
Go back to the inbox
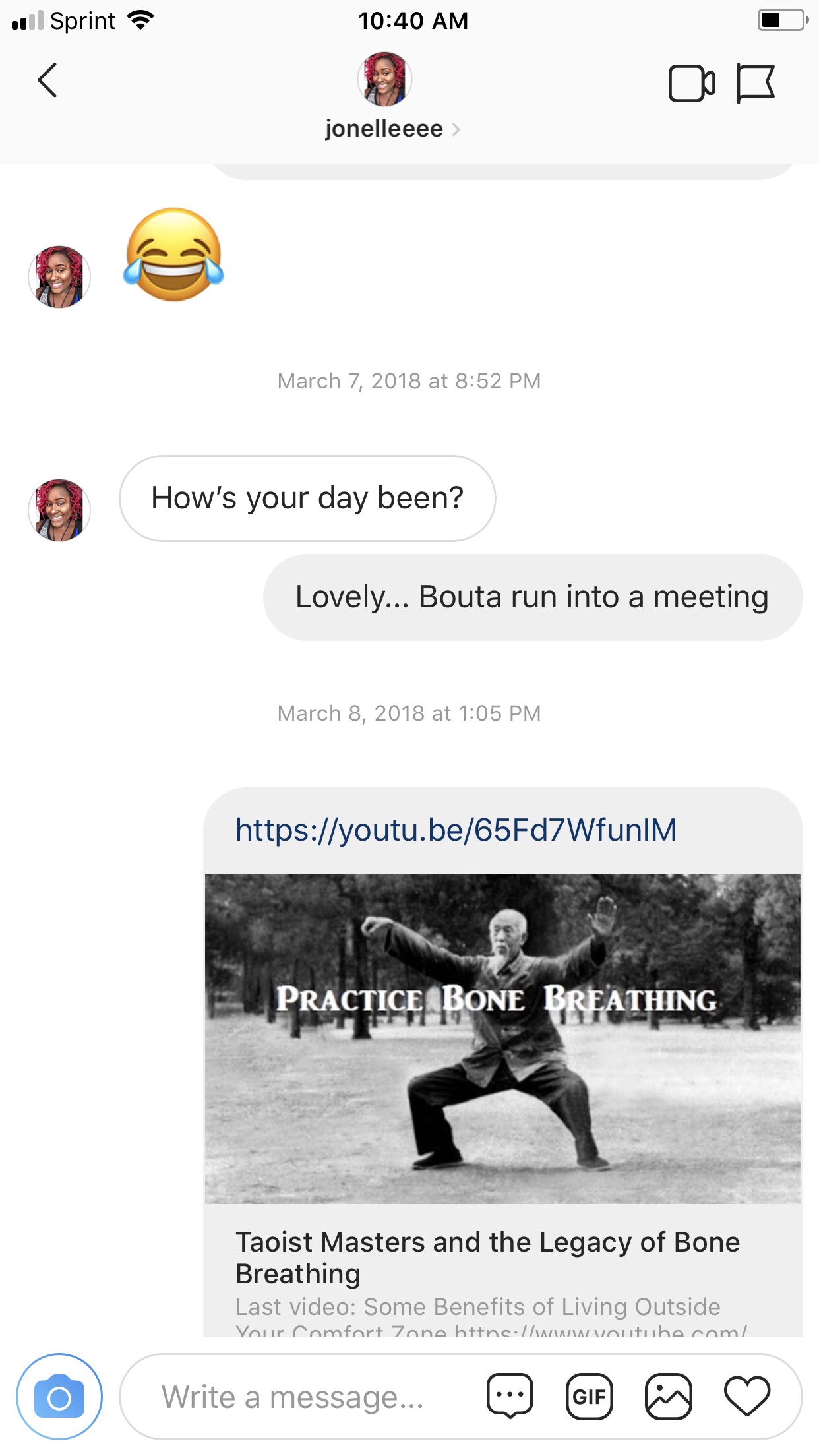(x=47, y=80)
